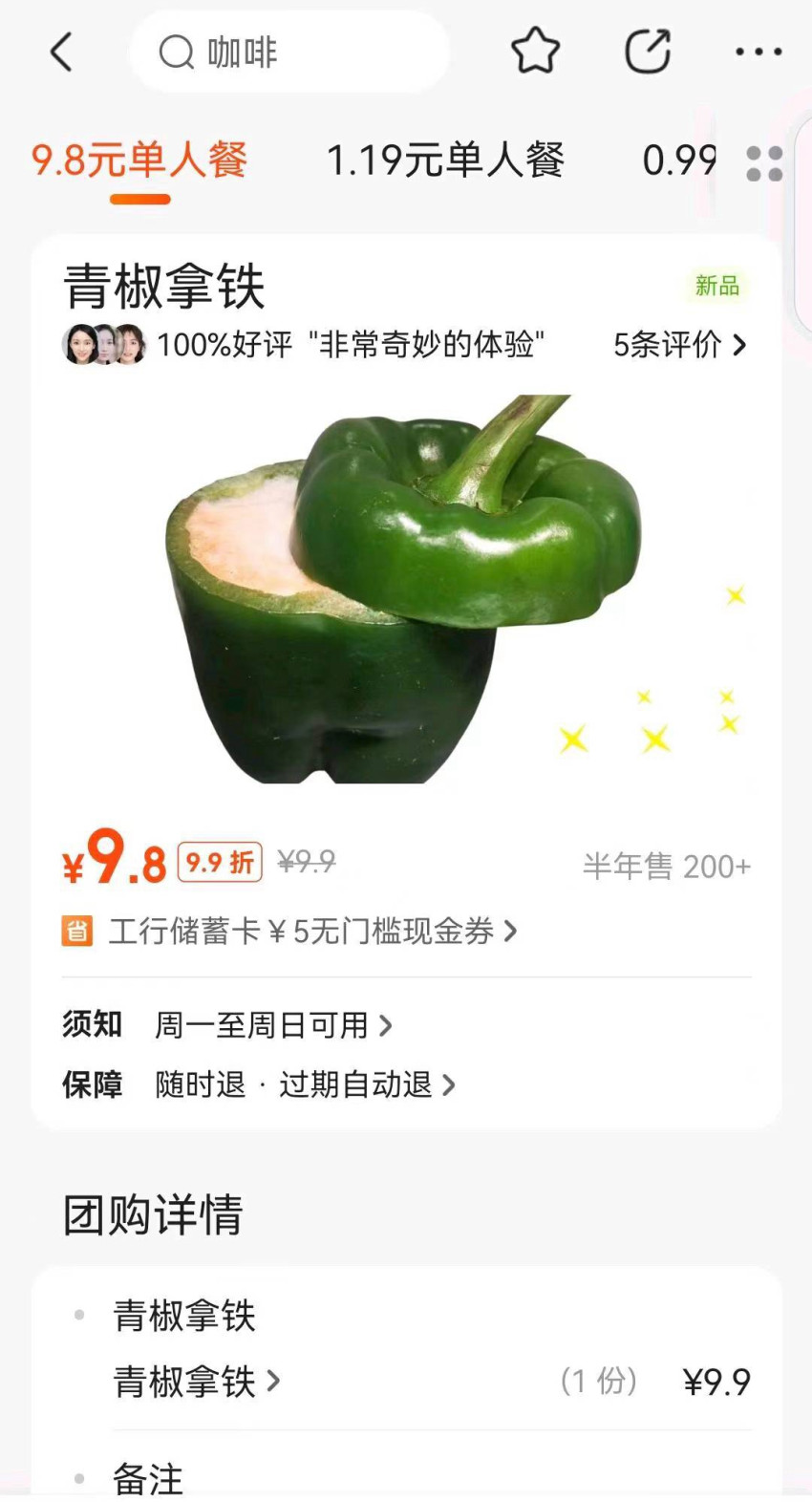Switch to the 9.8元单人餐 tab
Viewport: 812px width, 1502px height.
pyautogui.click(x=139, y=161)
